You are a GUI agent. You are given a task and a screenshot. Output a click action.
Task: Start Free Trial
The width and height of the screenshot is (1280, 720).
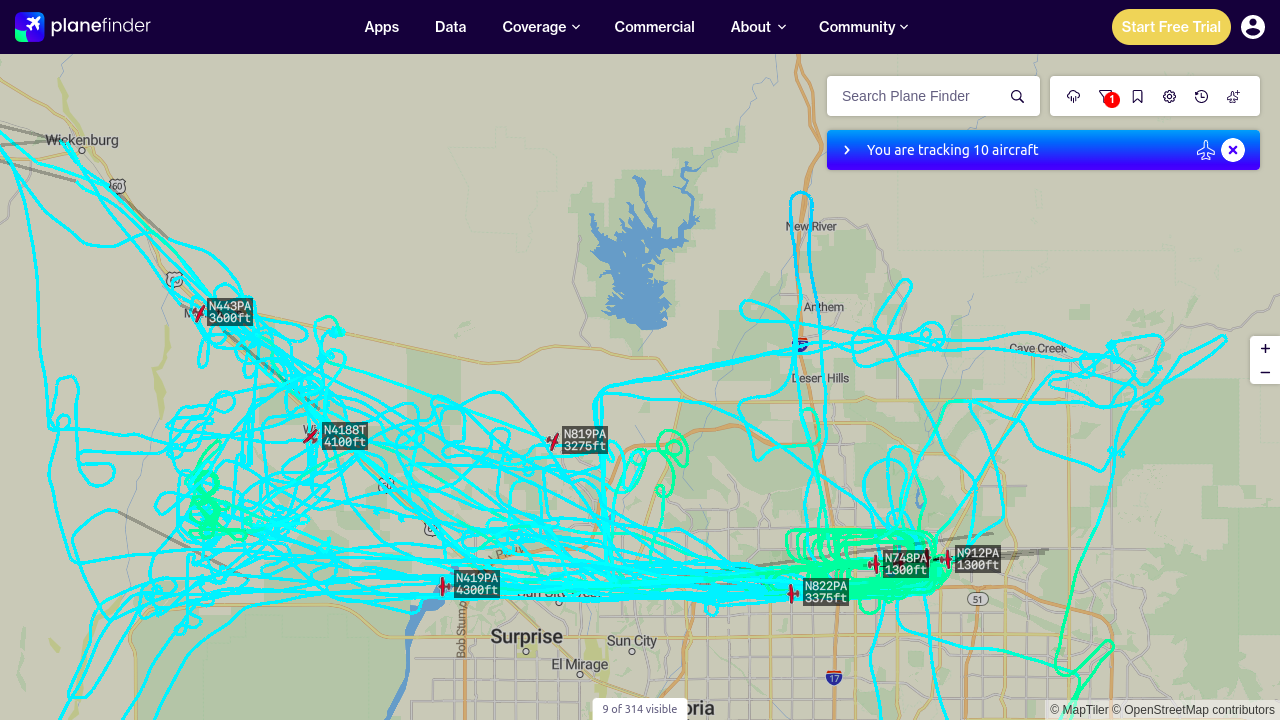(1171, 27)
